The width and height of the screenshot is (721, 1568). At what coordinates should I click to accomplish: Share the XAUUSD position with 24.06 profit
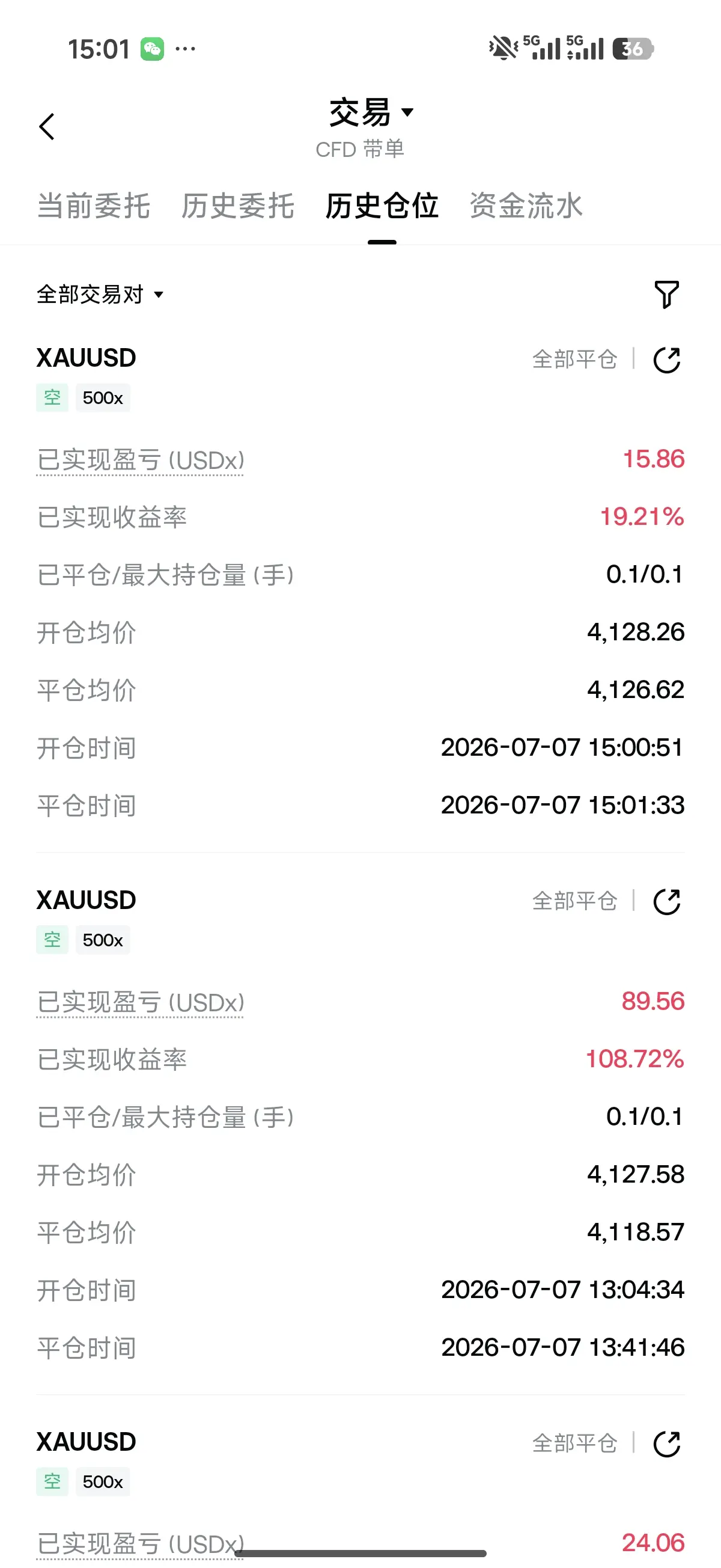pos(667,1443)
